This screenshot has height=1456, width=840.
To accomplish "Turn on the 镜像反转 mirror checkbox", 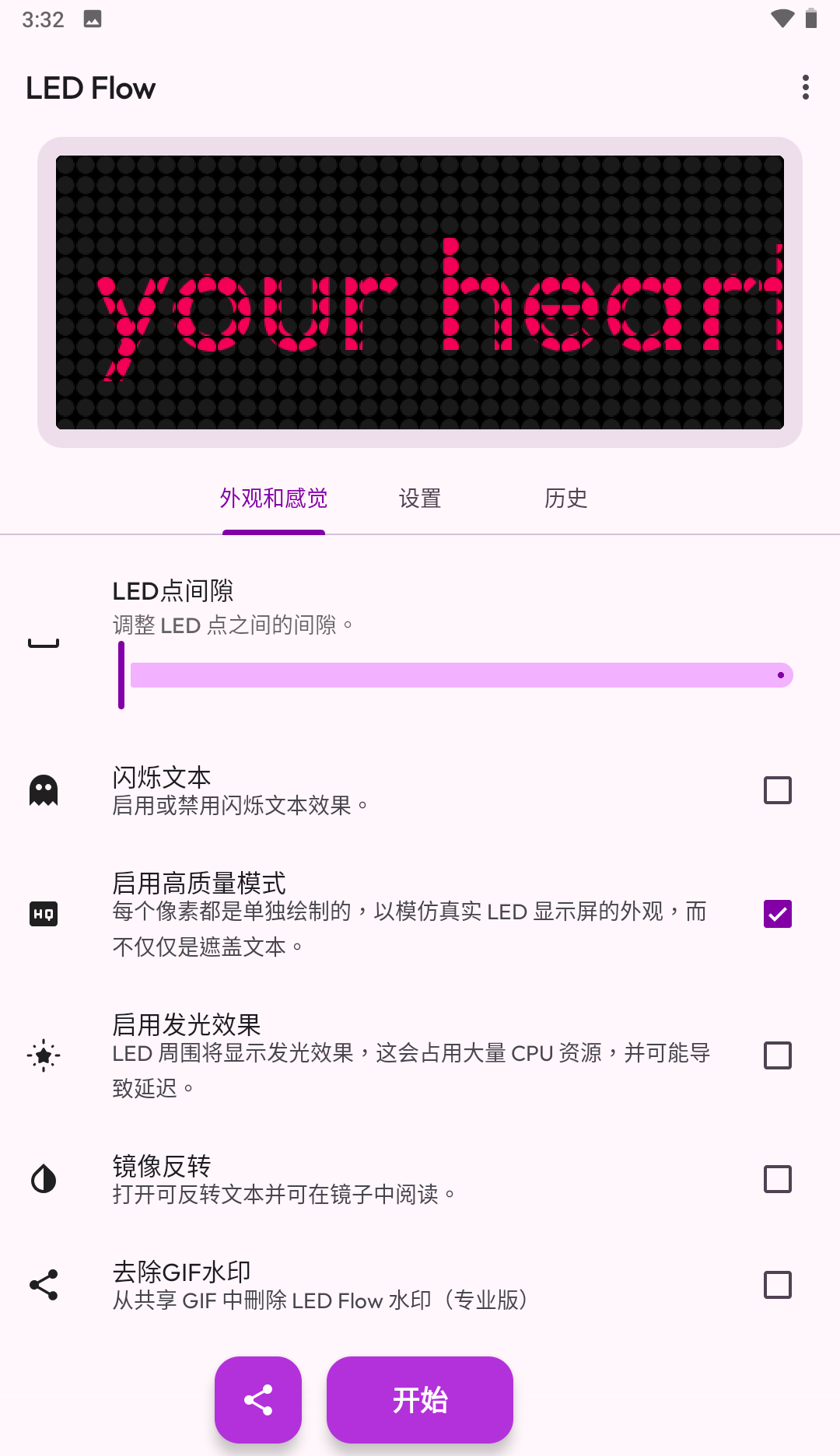I will point(776,1180).
